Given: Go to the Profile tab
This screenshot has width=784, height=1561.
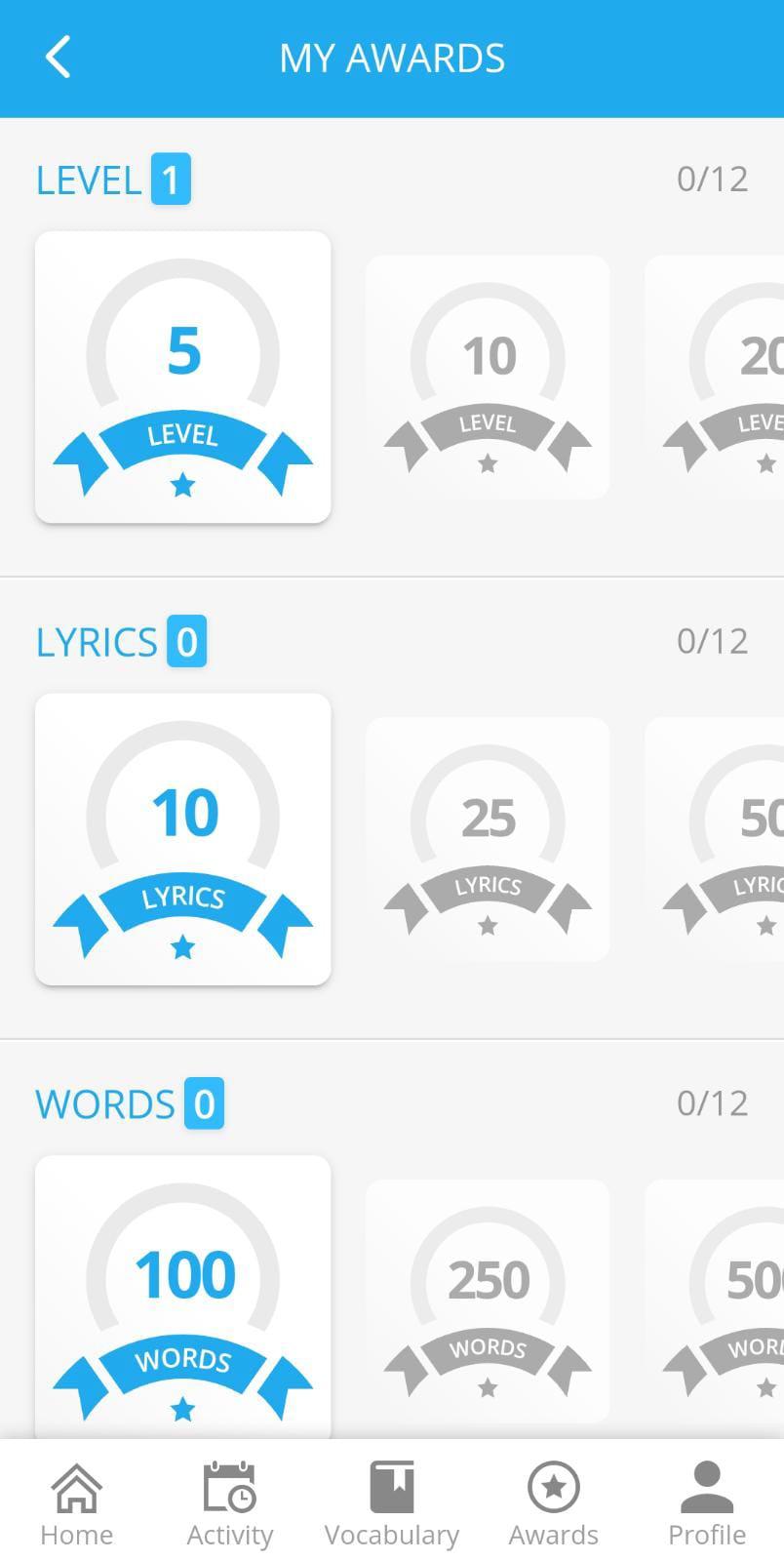Looking at the screenshot, I should [x=707, y=1503].
